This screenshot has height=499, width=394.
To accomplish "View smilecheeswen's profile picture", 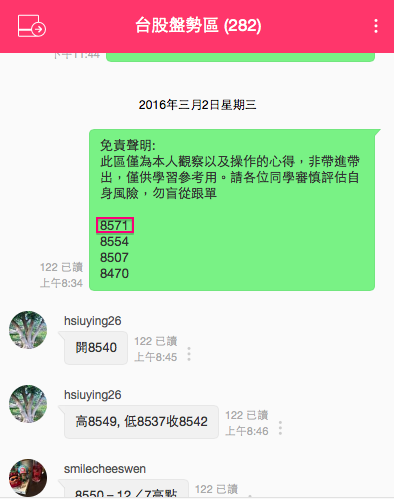I will point(28,478).
